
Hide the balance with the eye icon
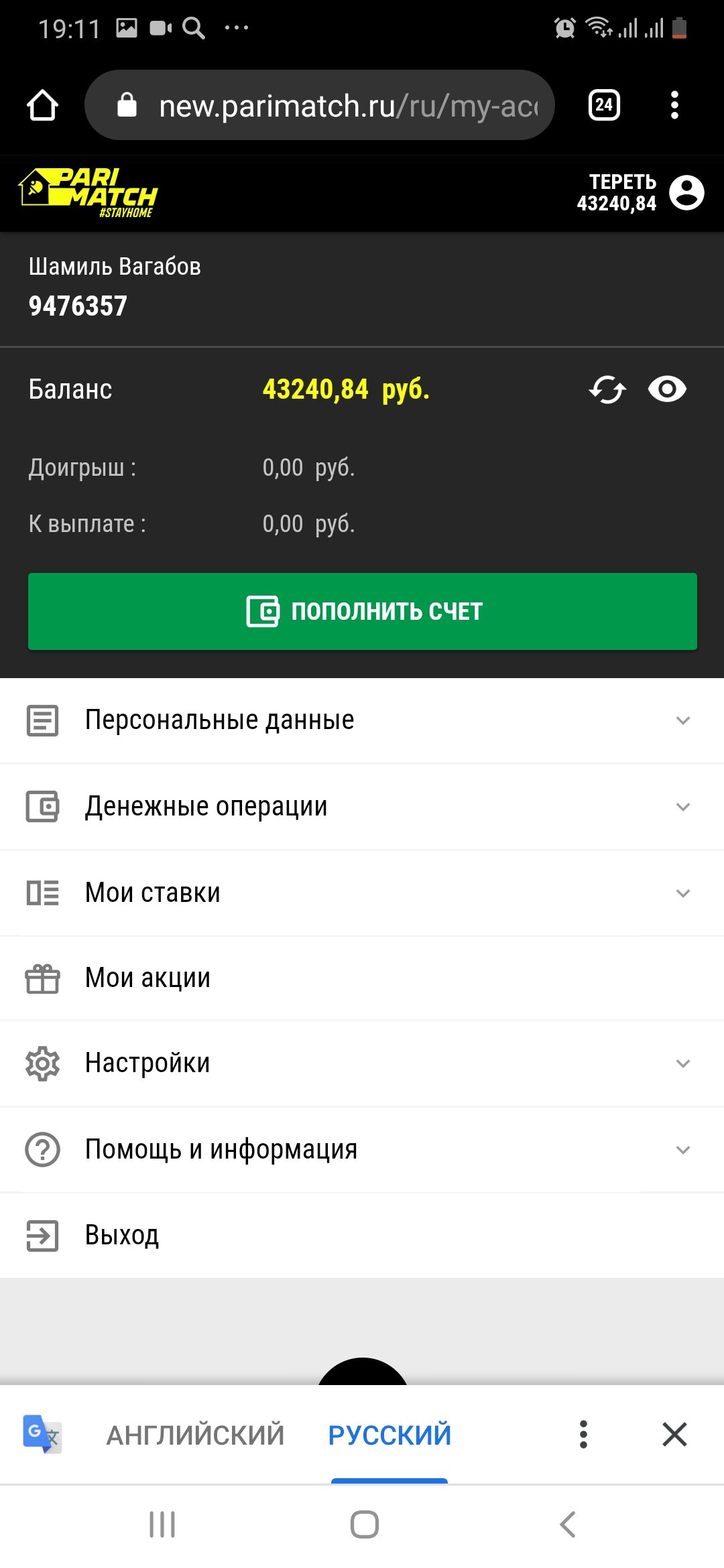click(x=667, y=389)
